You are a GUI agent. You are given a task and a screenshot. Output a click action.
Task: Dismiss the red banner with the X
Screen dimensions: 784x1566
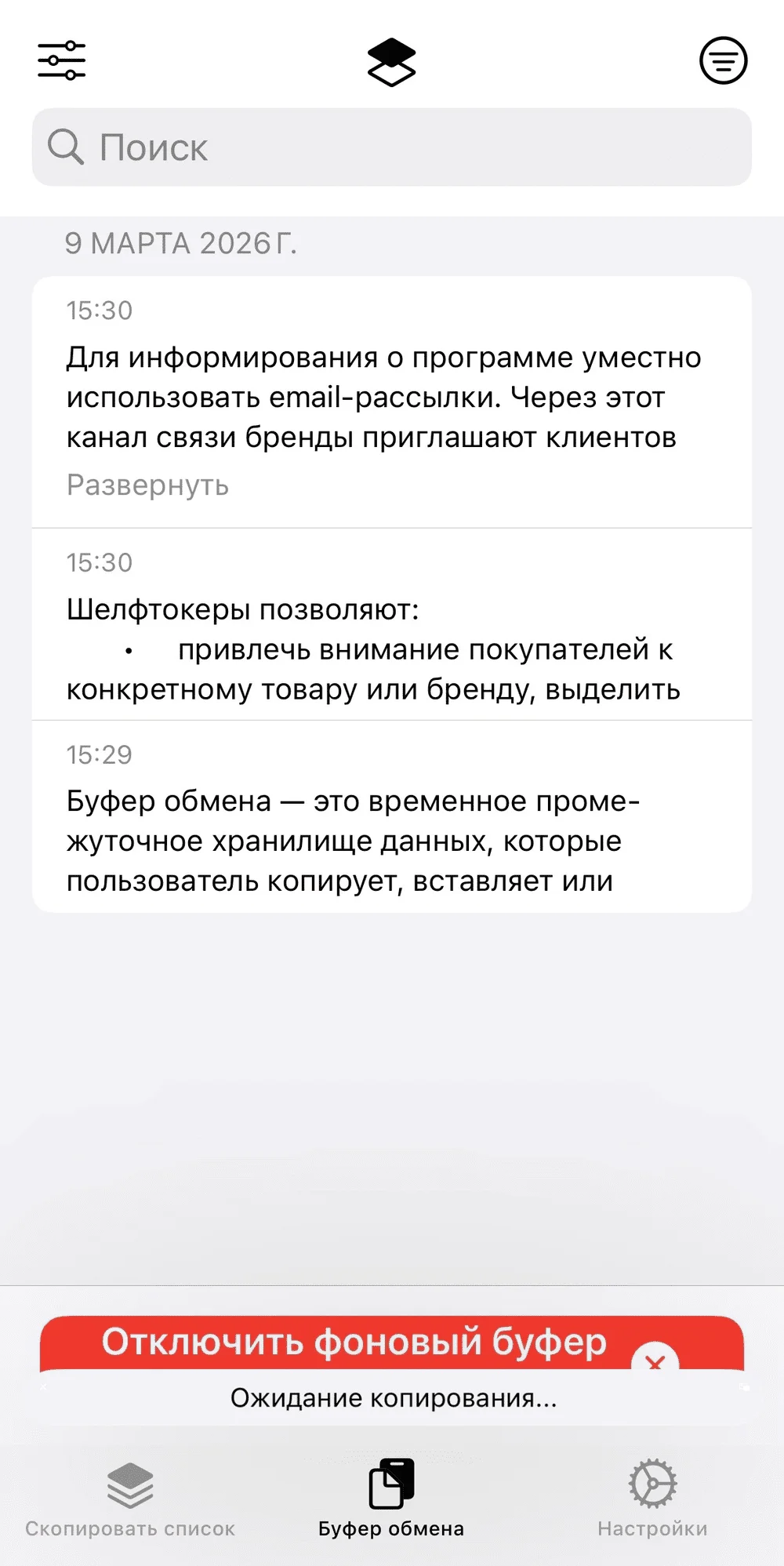[x=655, y=1361]
